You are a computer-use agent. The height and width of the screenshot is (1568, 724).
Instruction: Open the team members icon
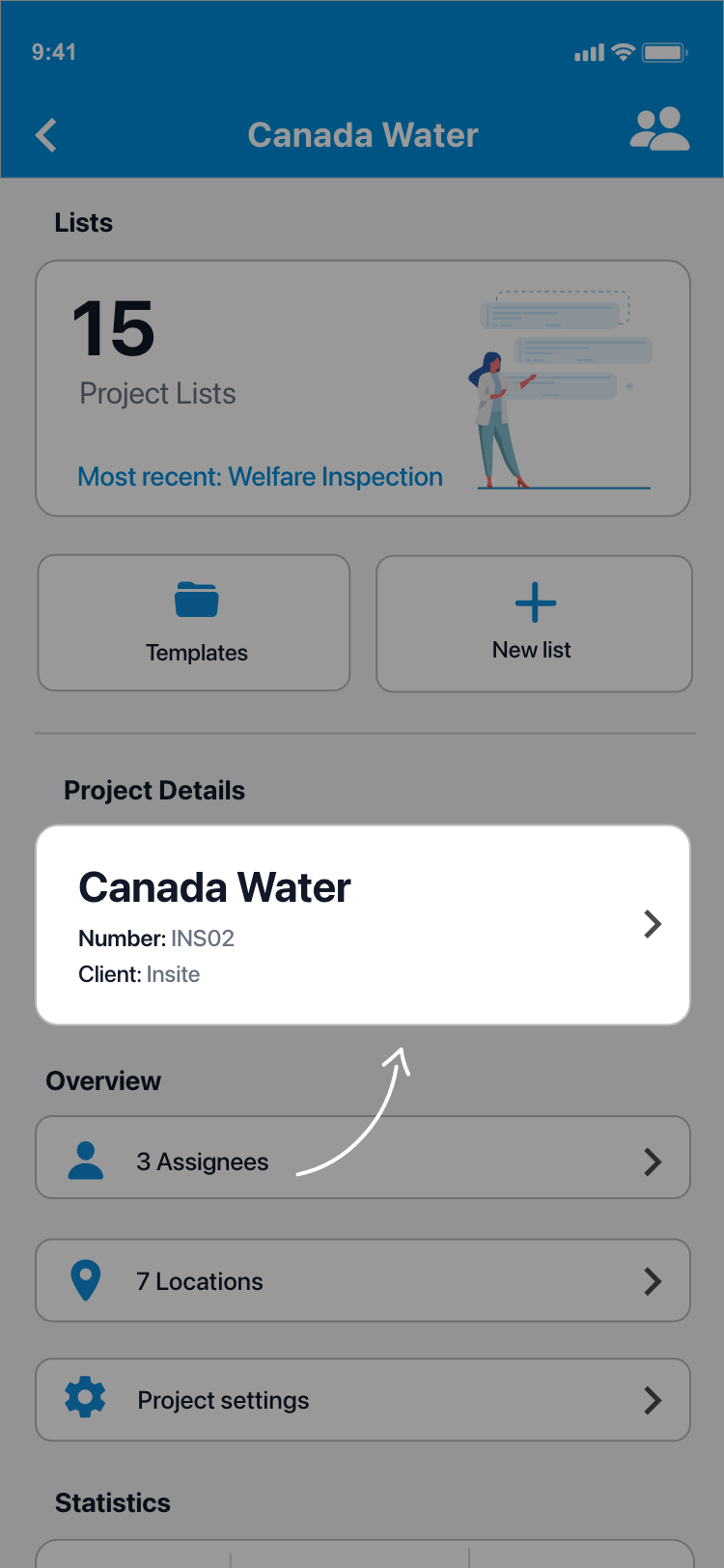coord(659,129)
